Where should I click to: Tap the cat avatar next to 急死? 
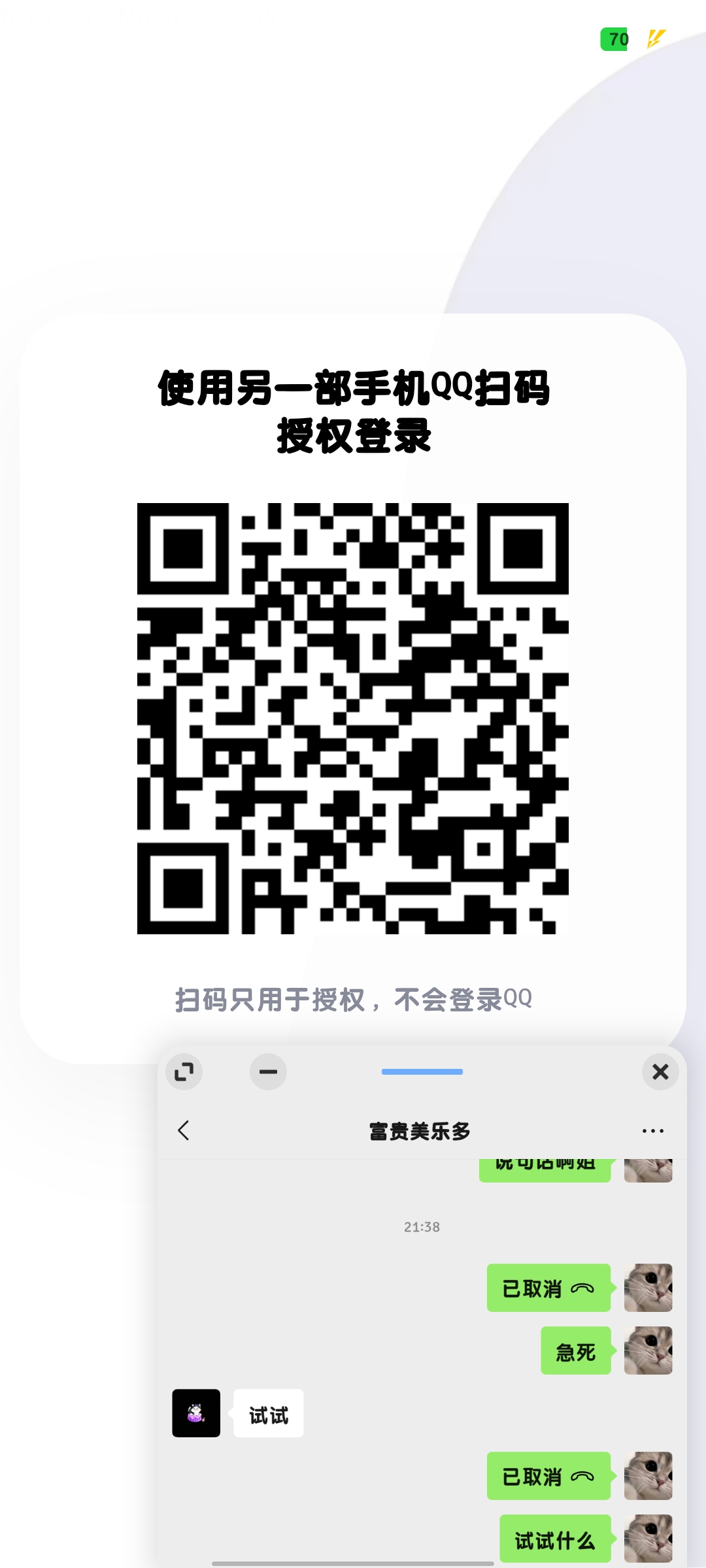(x=648, y=1350)
